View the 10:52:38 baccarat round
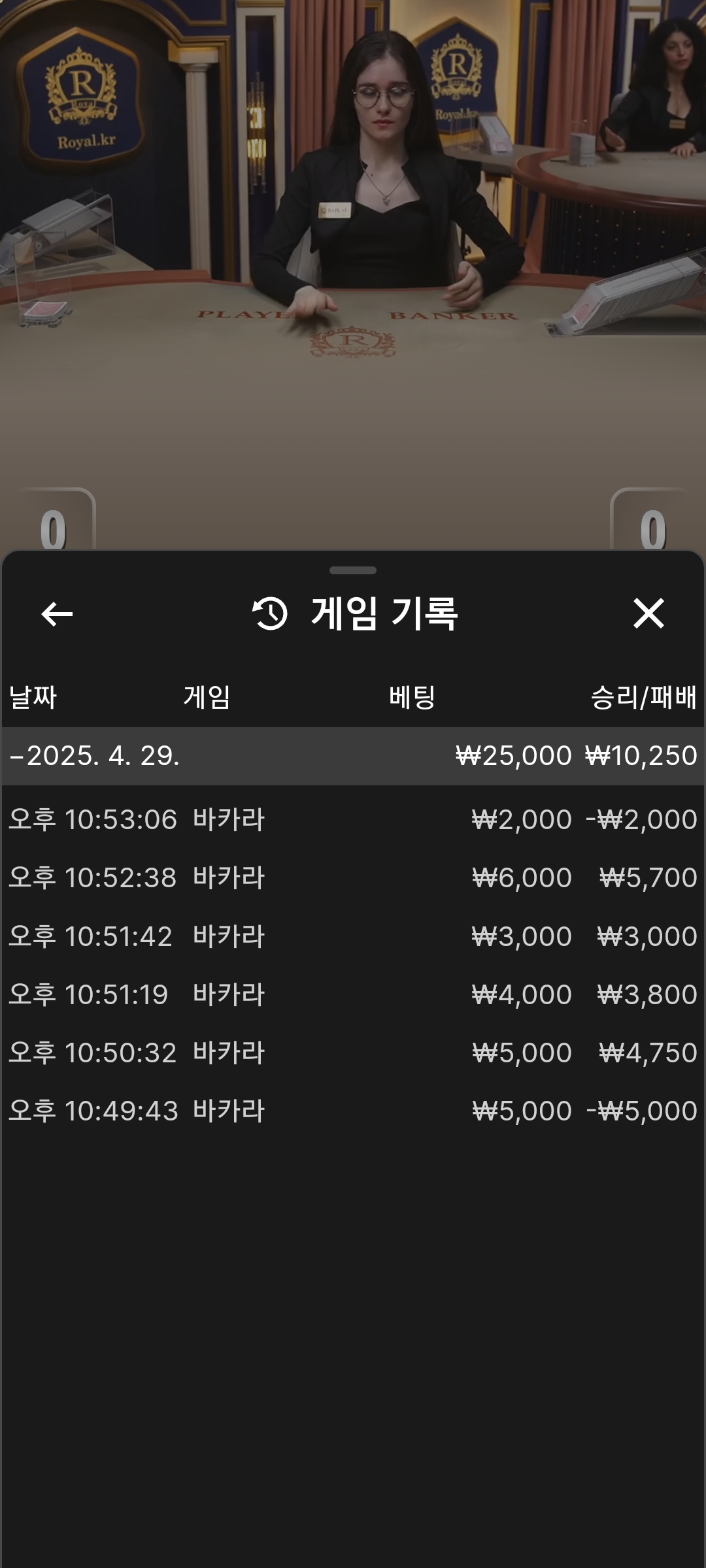 tap(353, 877)
